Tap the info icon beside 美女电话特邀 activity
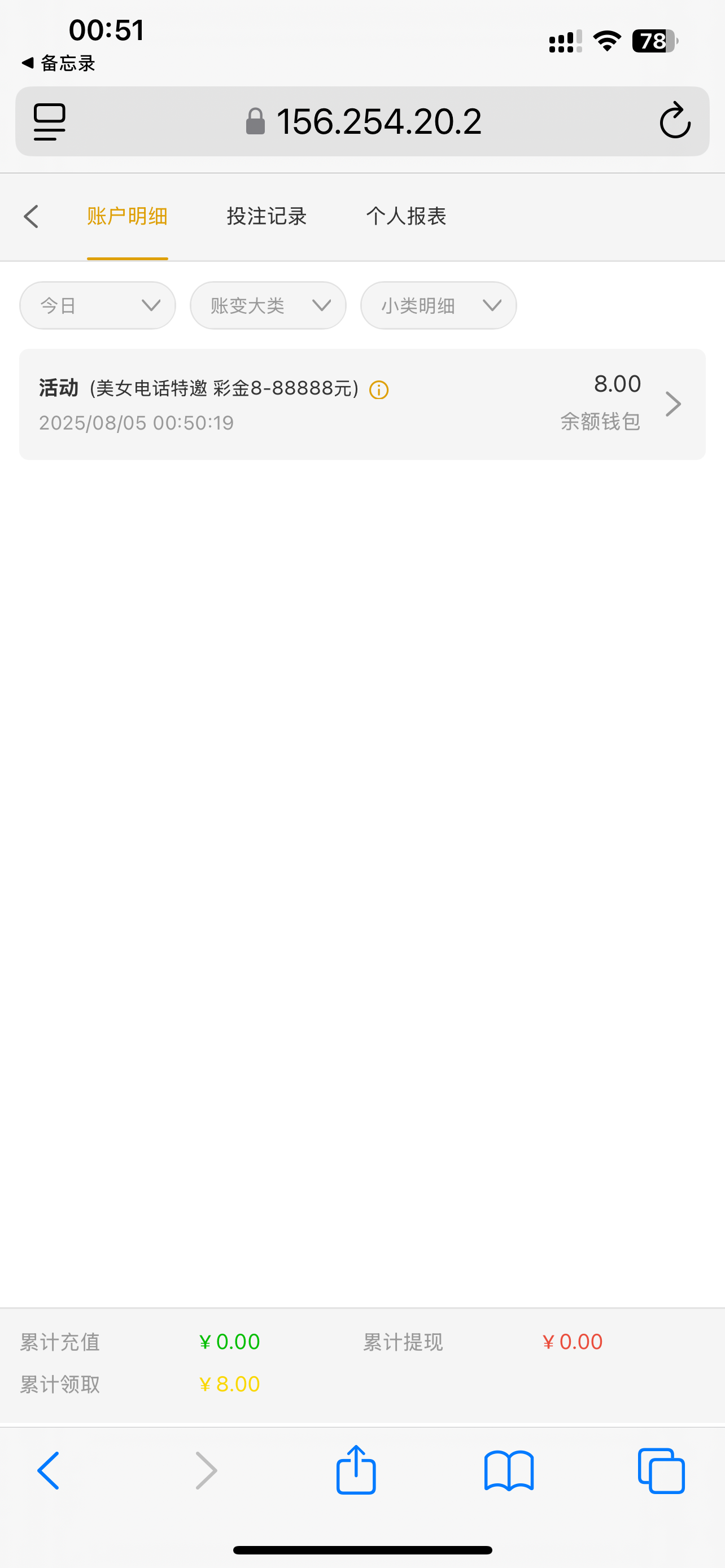Image resolution: width=725 pixels, height=1568 pixels. pos(379,389)
